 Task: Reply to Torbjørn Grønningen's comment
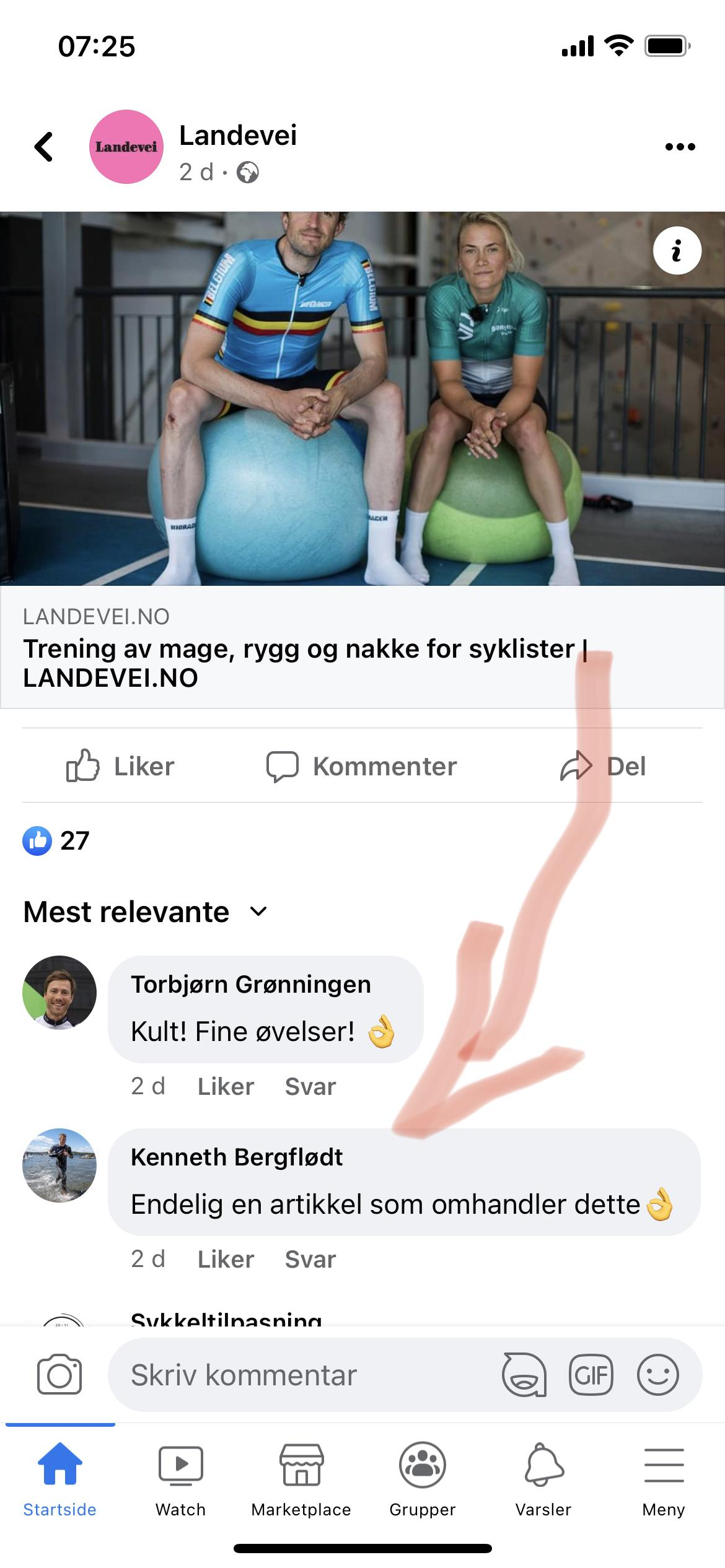click(x=310, y=1086)
